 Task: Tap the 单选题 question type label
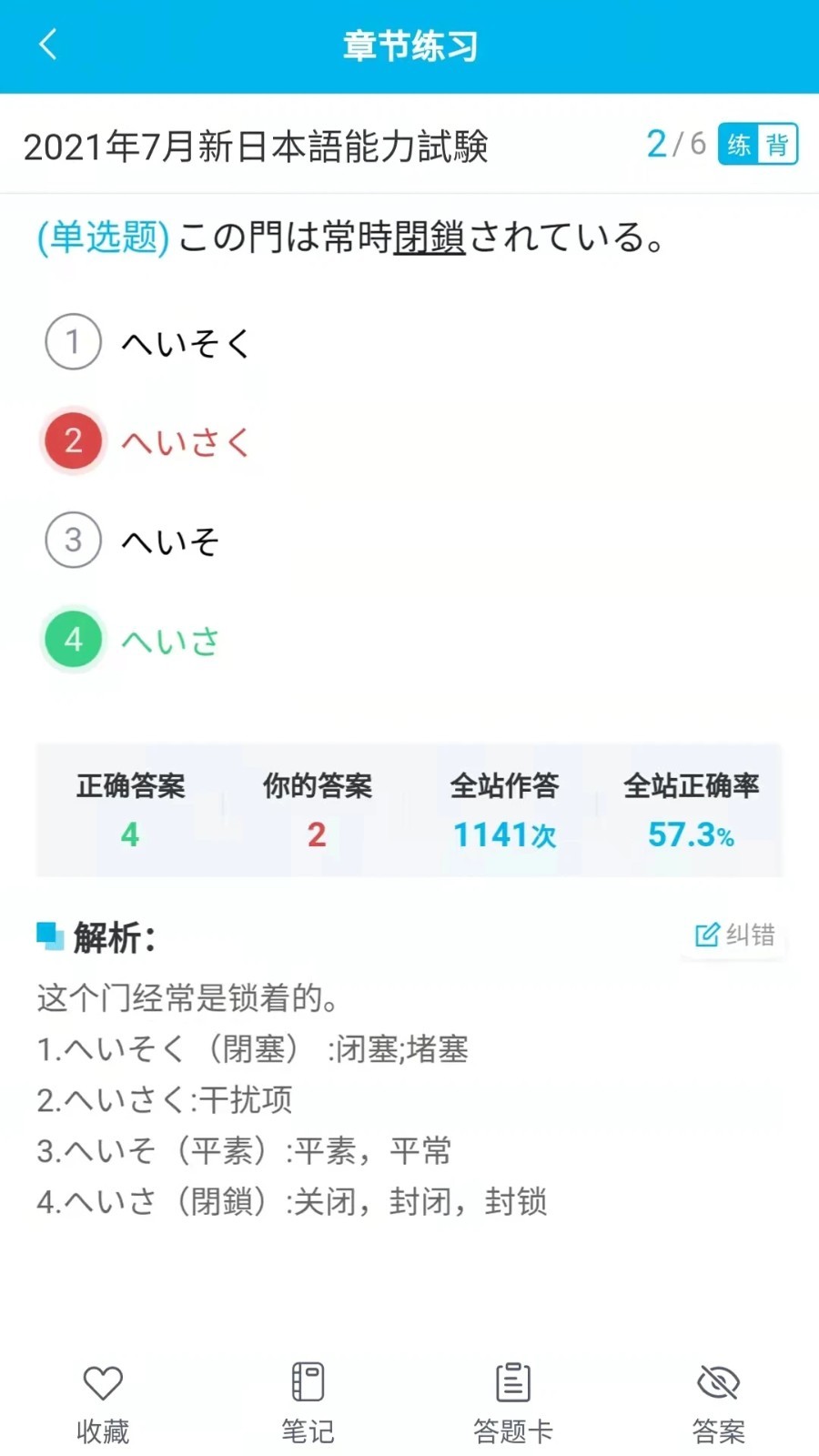pyautogui.click(x=100, y=238)
